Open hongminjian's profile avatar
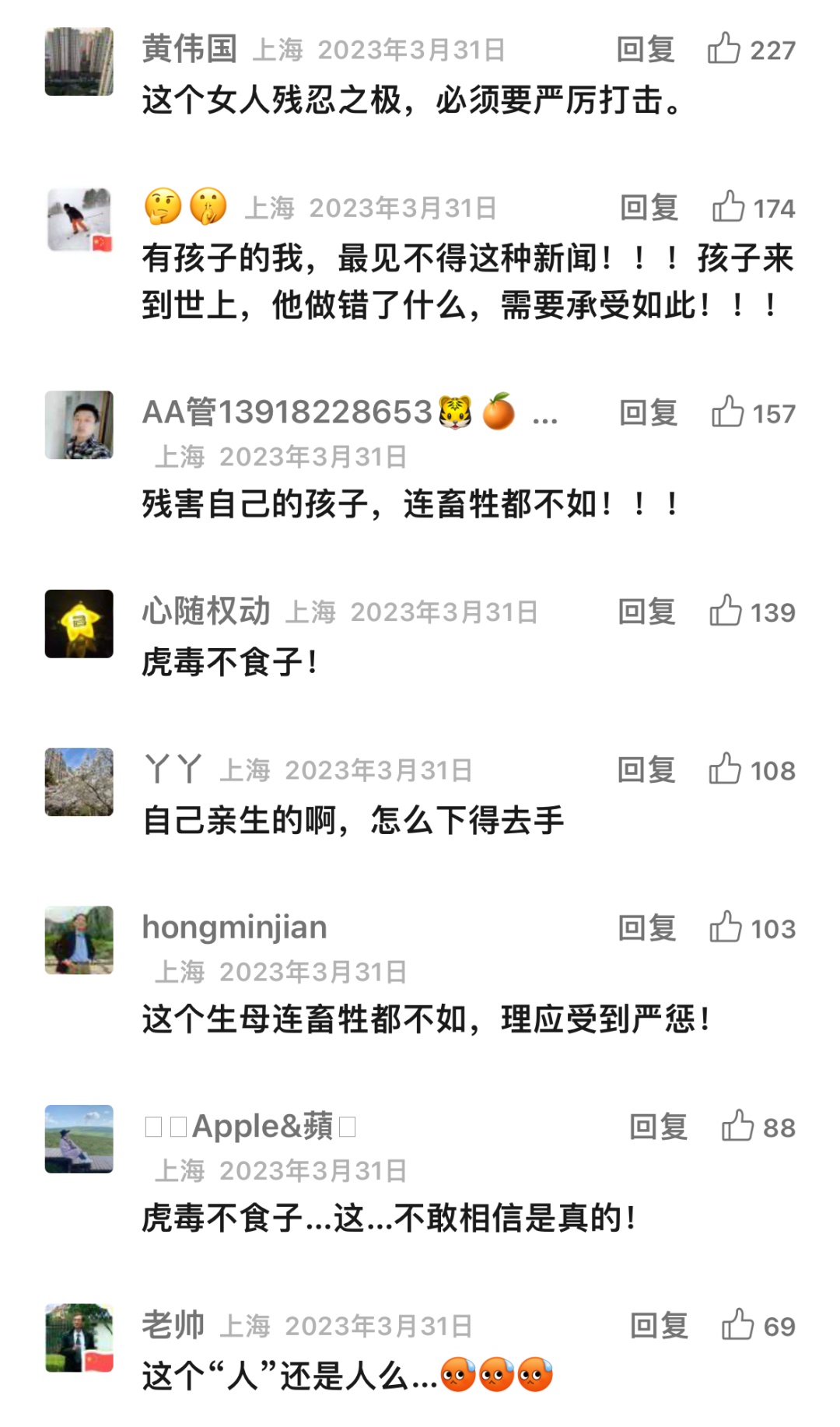Viewport: 840px width, 1427px height. tap(79, 940)
